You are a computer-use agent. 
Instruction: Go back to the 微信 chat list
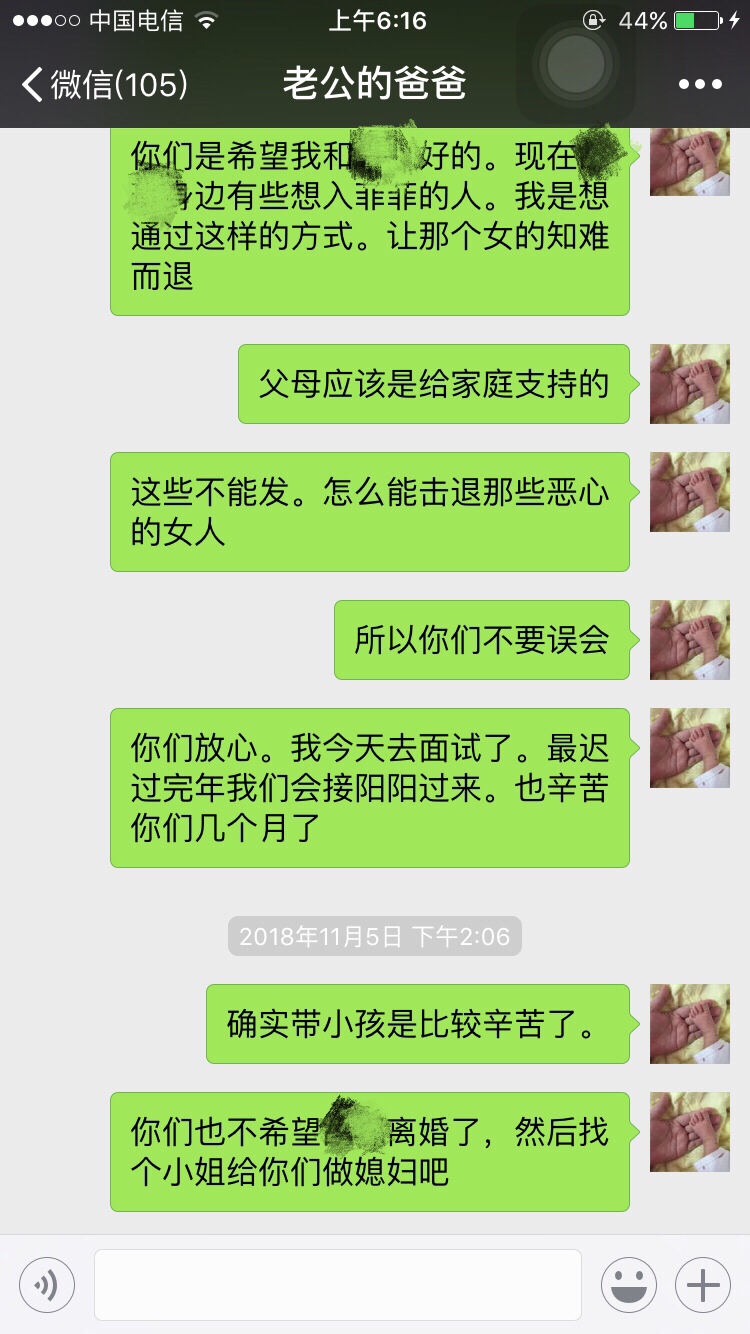[105, 85]
